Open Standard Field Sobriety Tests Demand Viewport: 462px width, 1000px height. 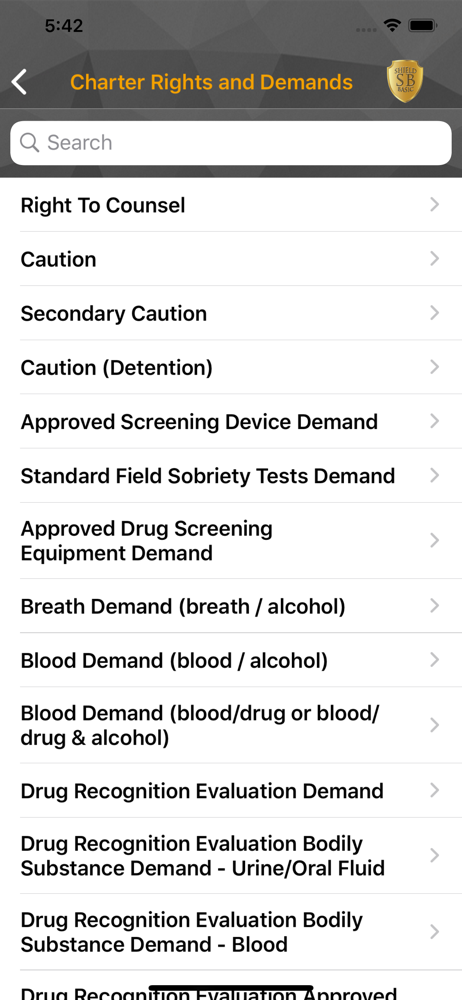[x=231, y=476]
